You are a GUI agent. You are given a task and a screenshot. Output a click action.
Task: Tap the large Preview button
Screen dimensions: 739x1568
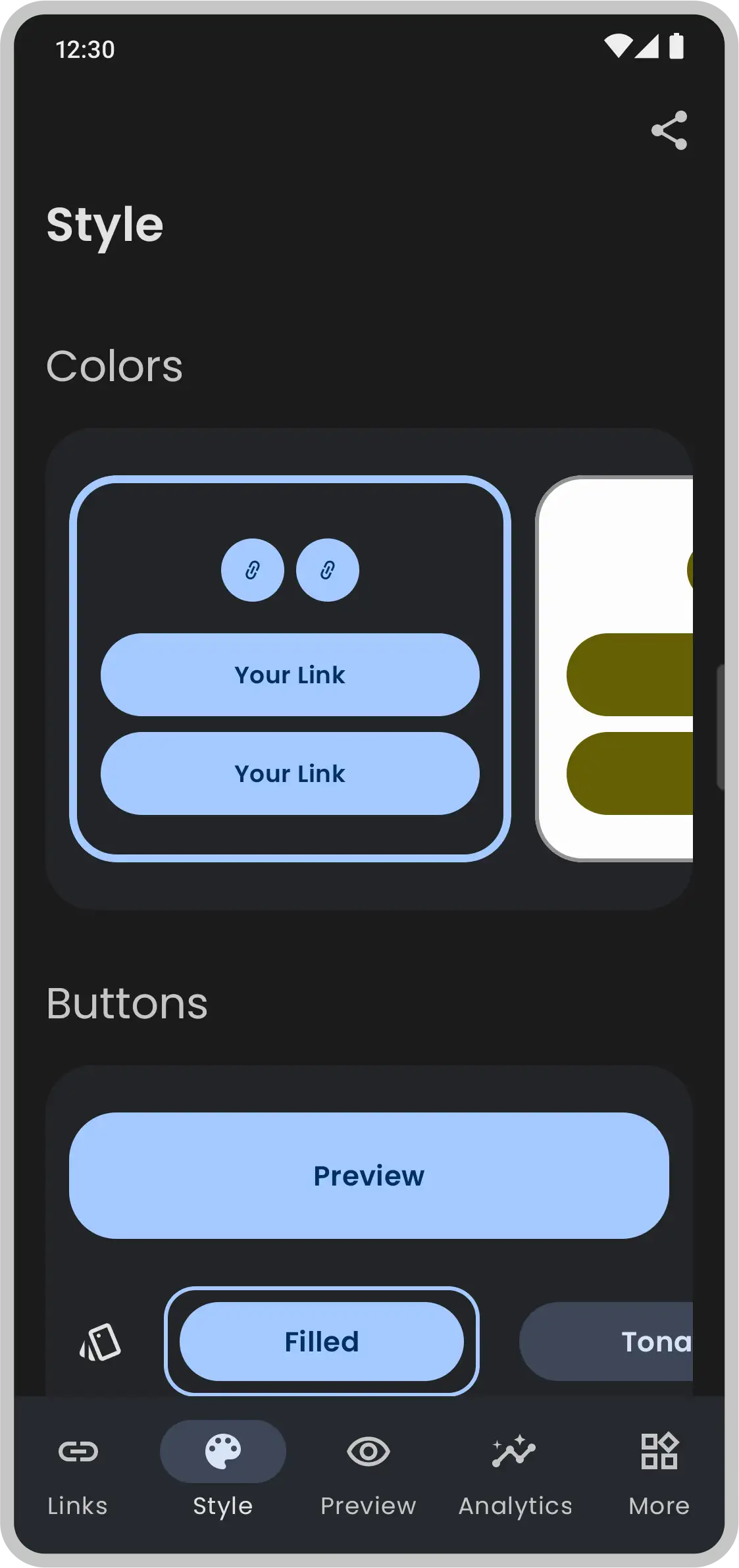point(369,1176)
